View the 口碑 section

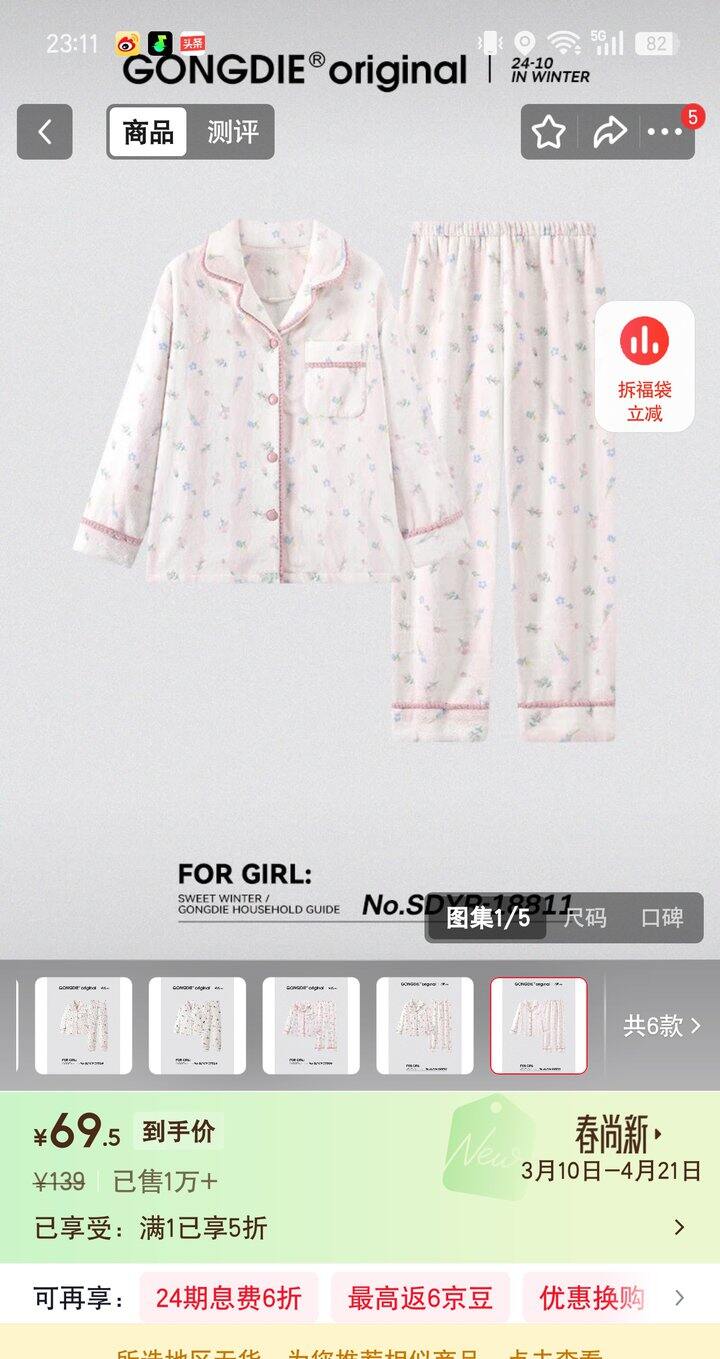click(662, 918)
